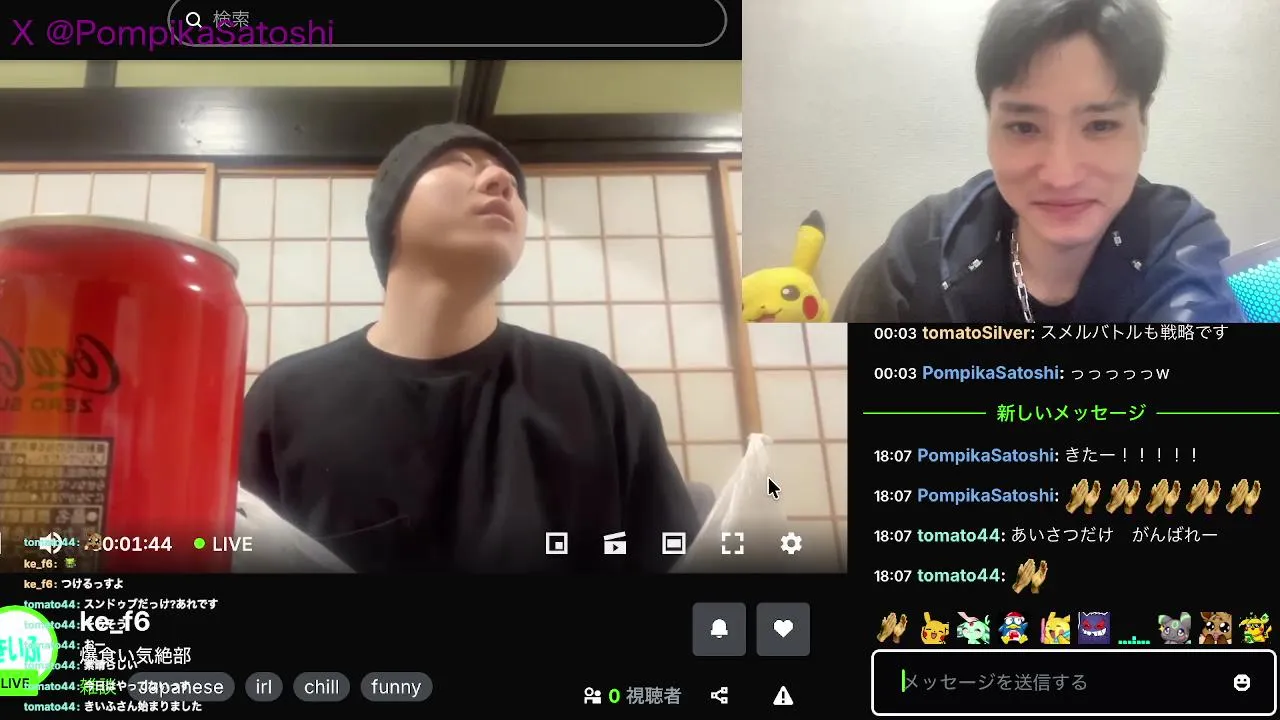Image resolution: width=1280 pixels, height=720 pixels.
Task: Follow the channel with the heart button
Action: 783,629
